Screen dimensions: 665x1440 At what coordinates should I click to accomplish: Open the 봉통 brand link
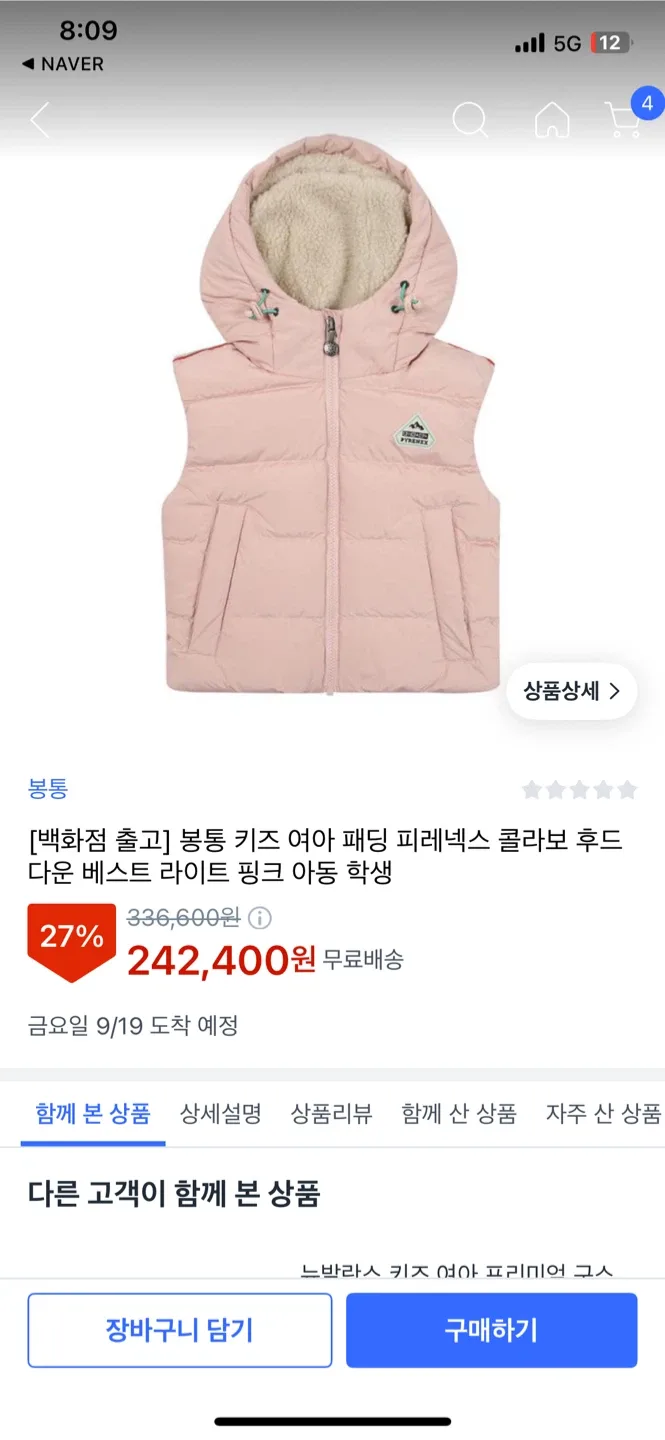tap(48, 789)
